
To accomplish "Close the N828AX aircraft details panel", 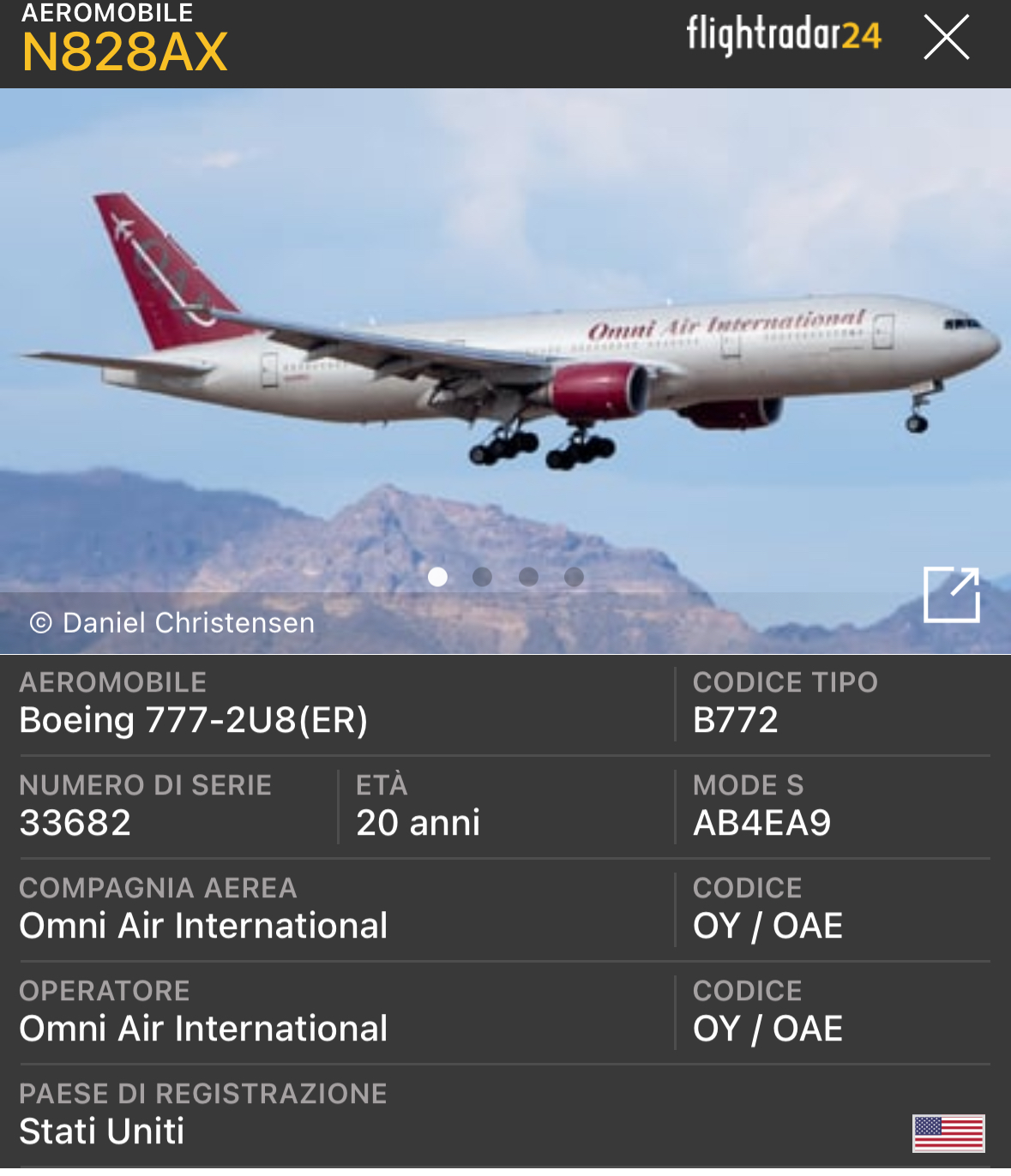I will [946, 38].
